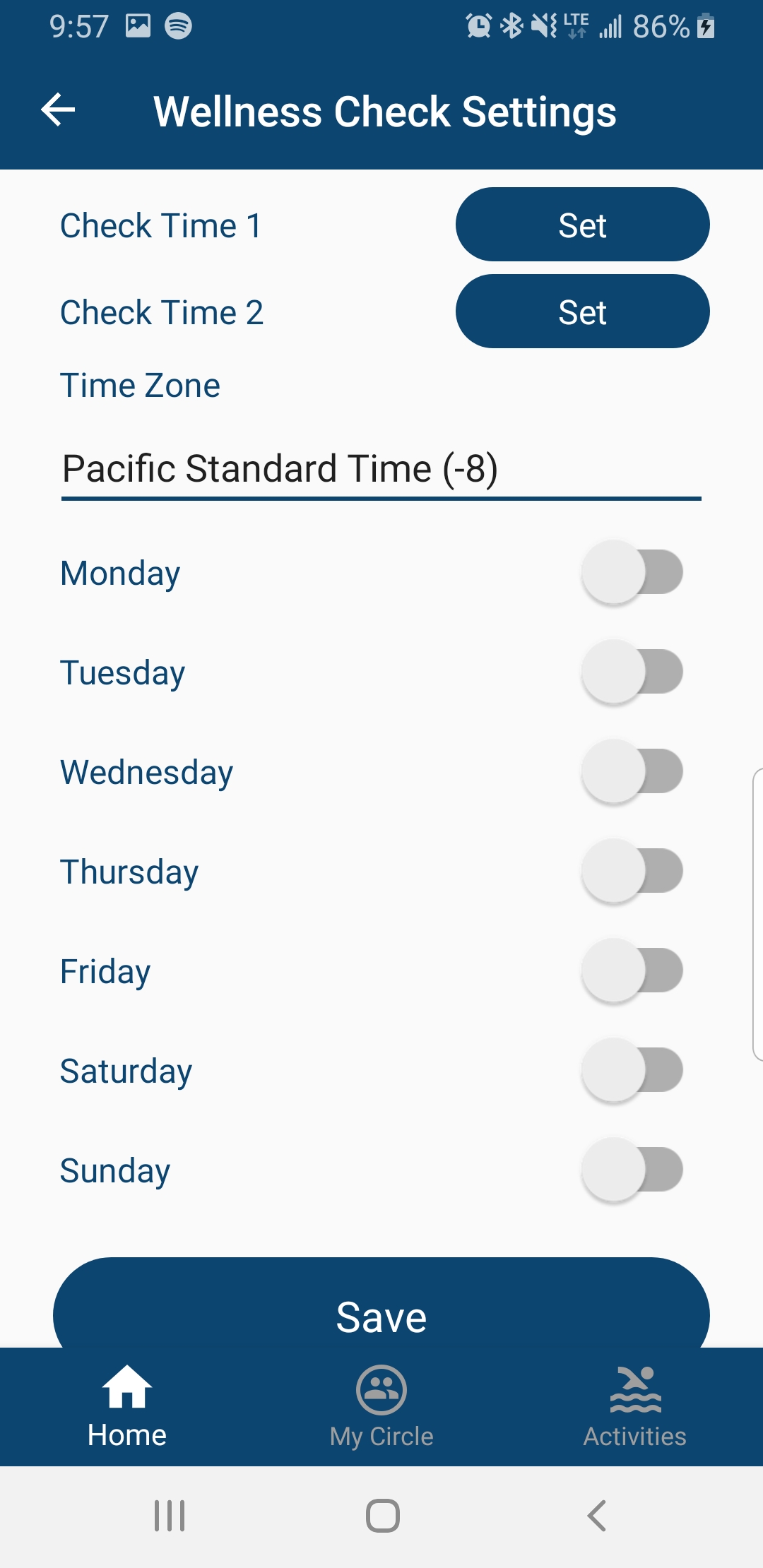Set the Check Time 1
The image size is (763, 1568).
click(582, 225)
